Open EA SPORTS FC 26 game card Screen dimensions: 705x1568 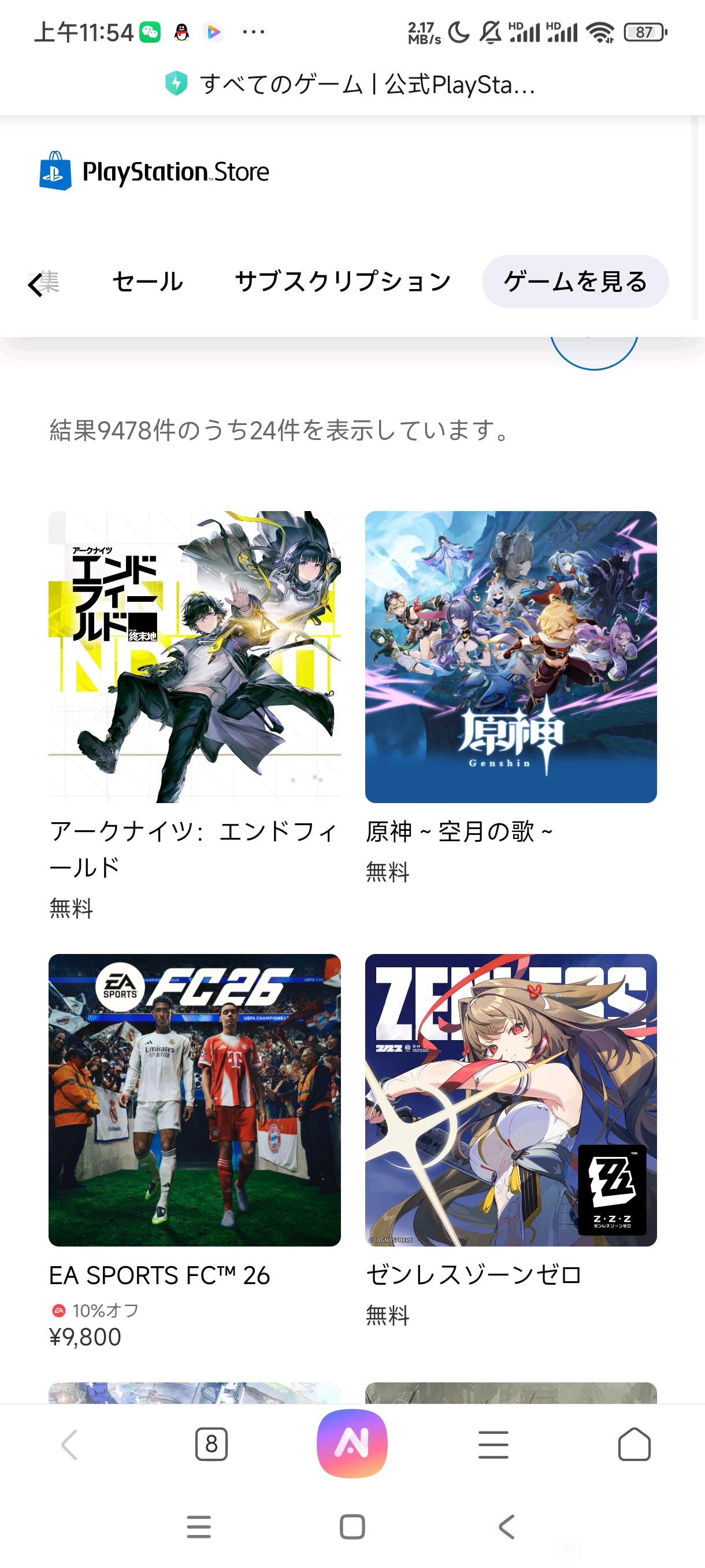[194, 1099]
